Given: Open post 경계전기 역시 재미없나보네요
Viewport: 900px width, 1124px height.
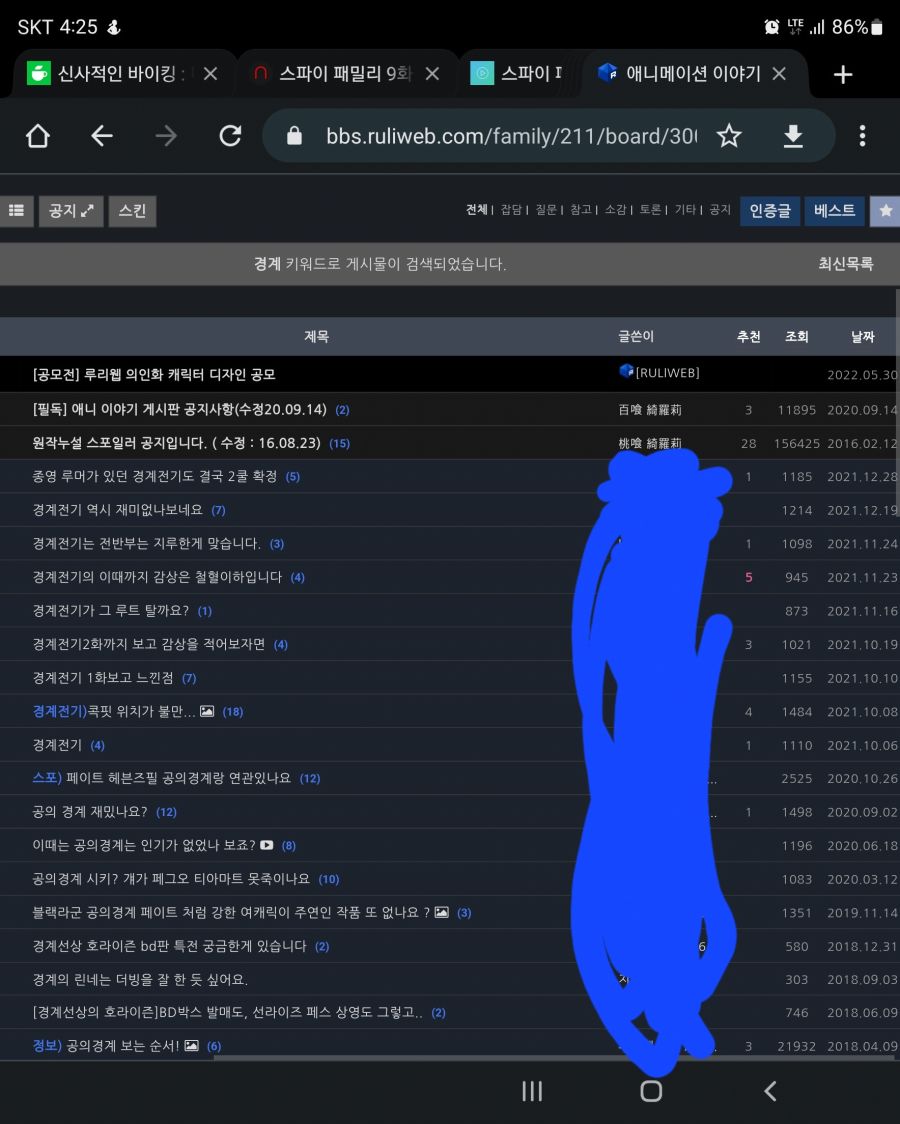Looking at the screenshot, I should [x=118, y=510].
